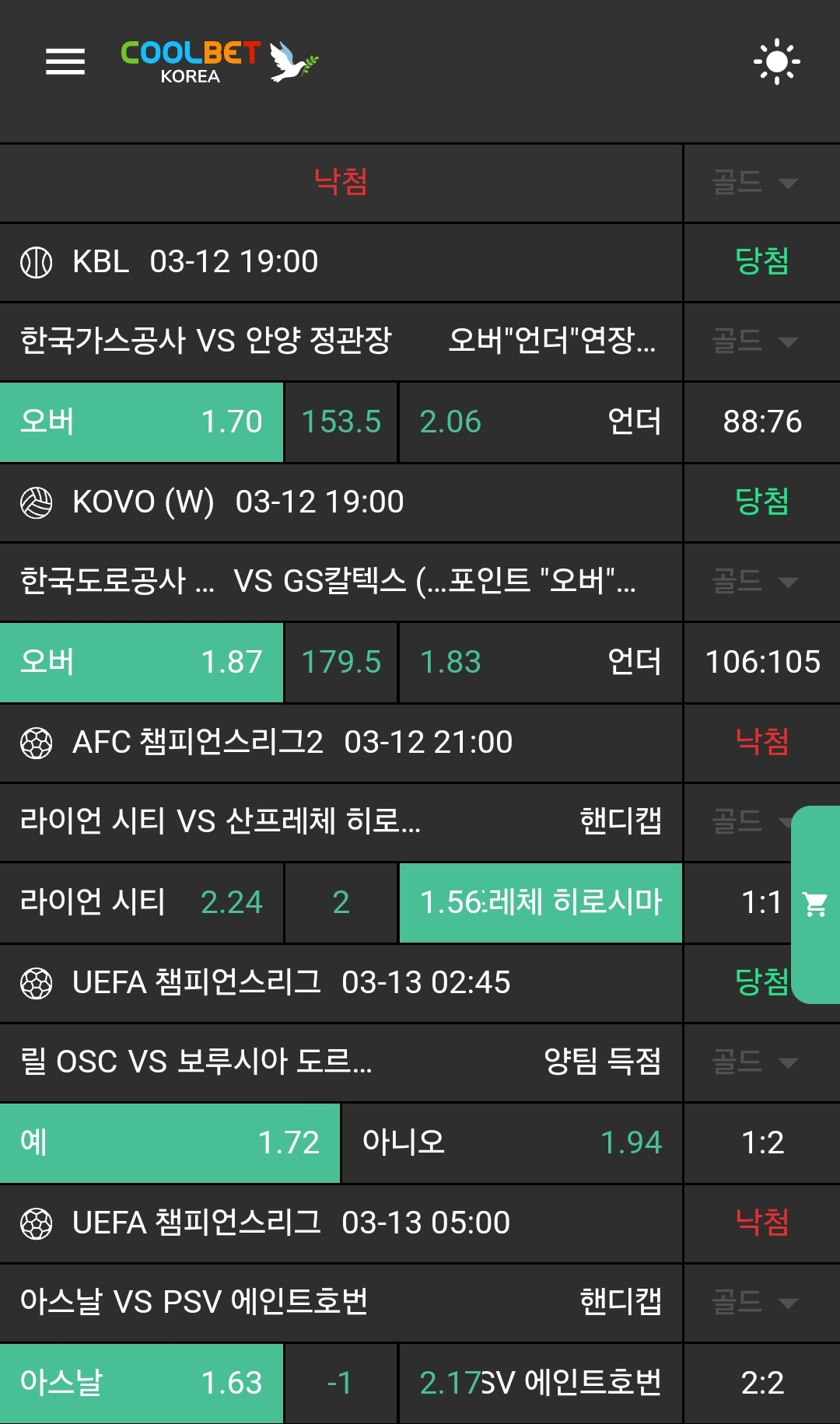Expand the topmost 골드 dropdown beside 낙첨
The width and height of the screenshot is (840, 1424).
[x=754, y=184]
